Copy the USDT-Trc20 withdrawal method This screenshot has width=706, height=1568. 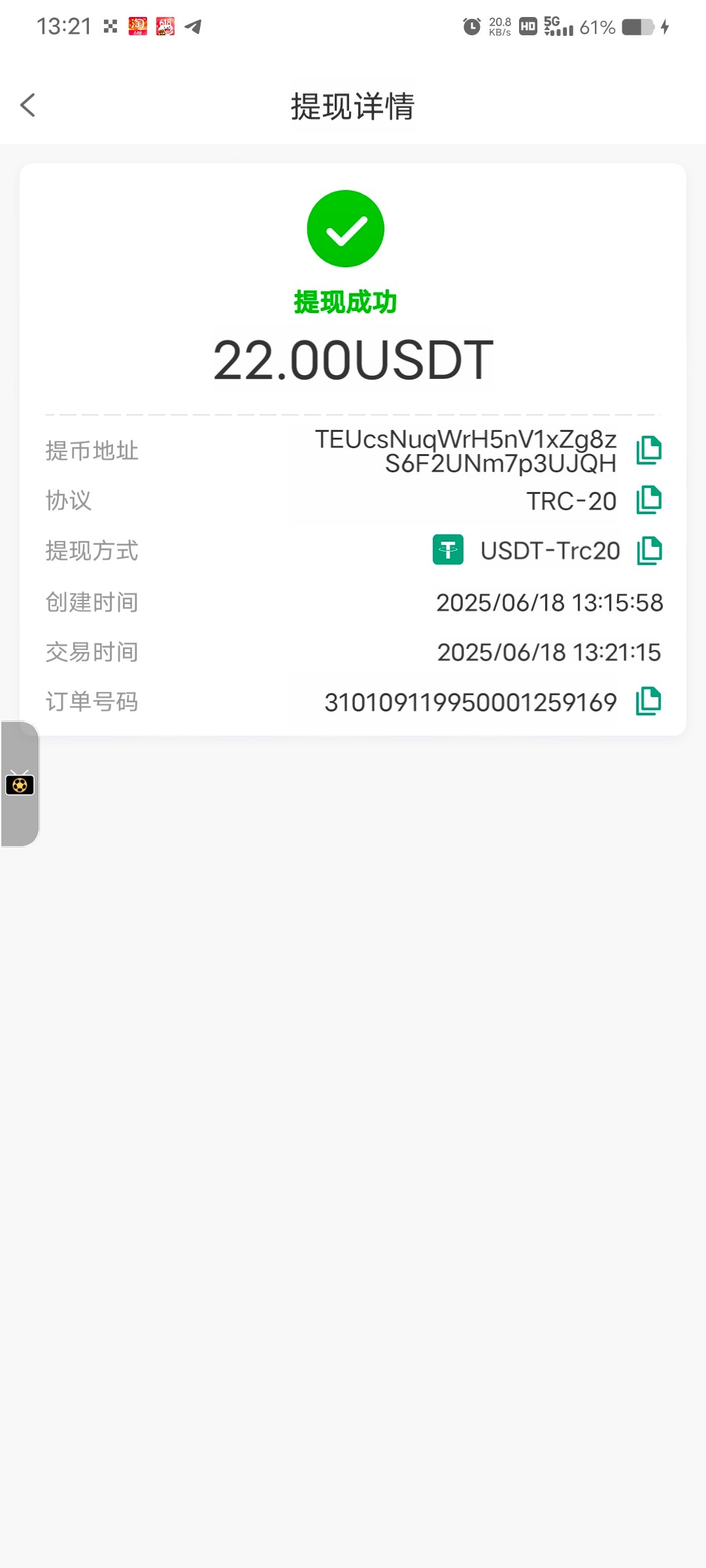(x=649, y=550)
